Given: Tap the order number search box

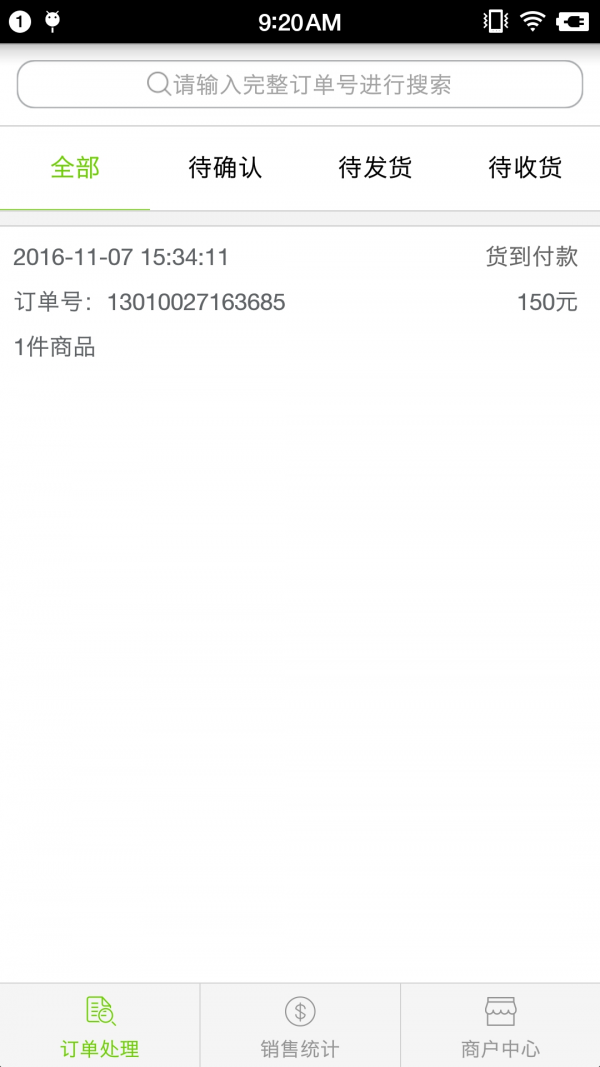Looking at the screenshot, I should tap(299, 85).
